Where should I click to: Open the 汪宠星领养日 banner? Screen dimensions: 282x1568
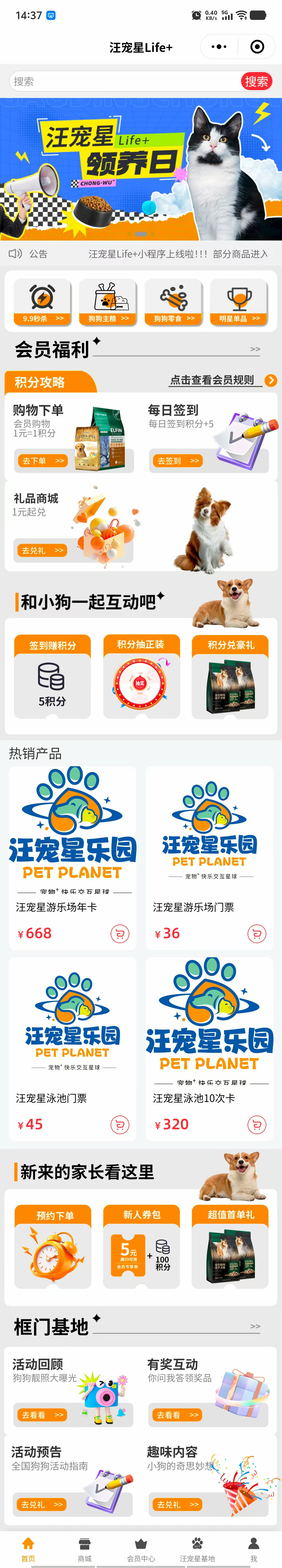click(x=141, y=169)
